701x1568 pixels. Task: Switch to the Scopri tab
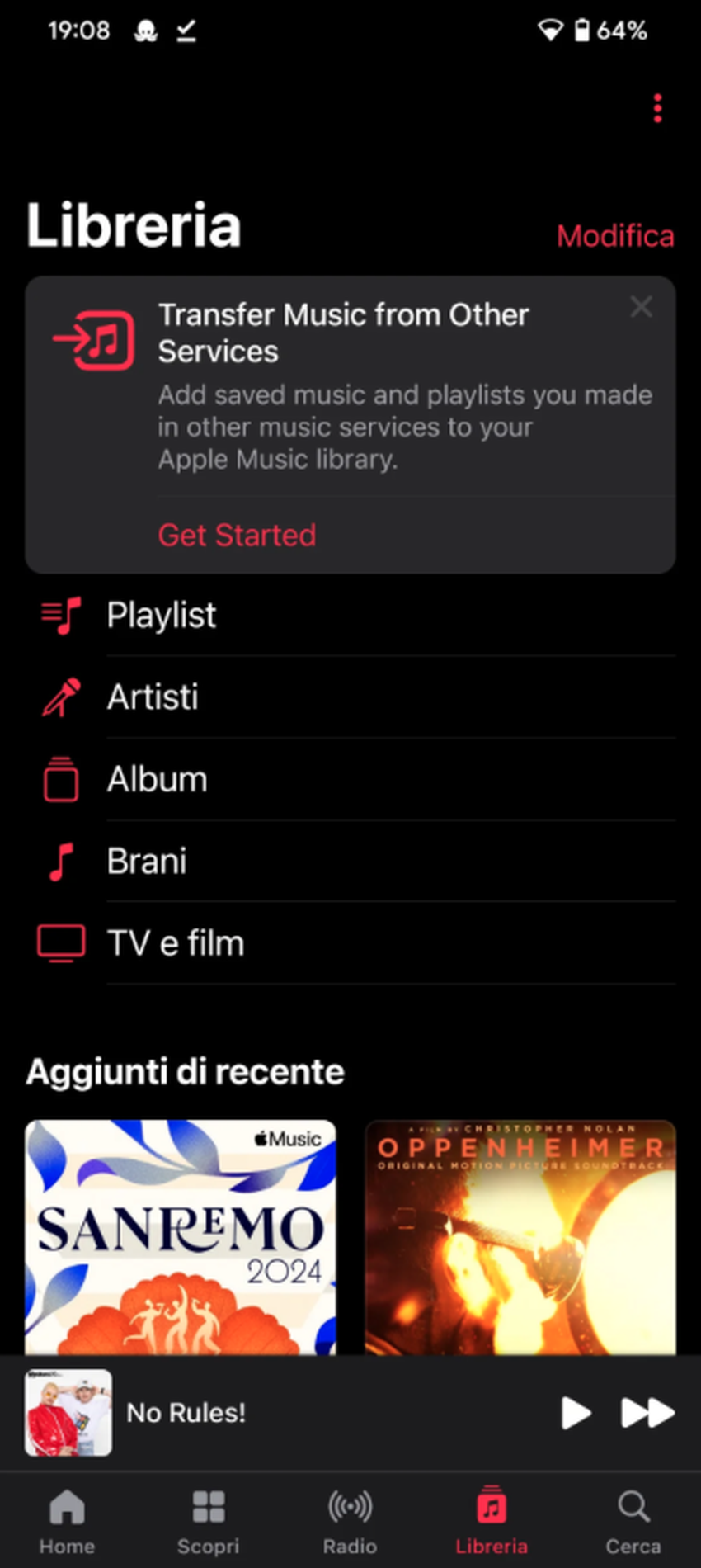tap(208, 1522)
